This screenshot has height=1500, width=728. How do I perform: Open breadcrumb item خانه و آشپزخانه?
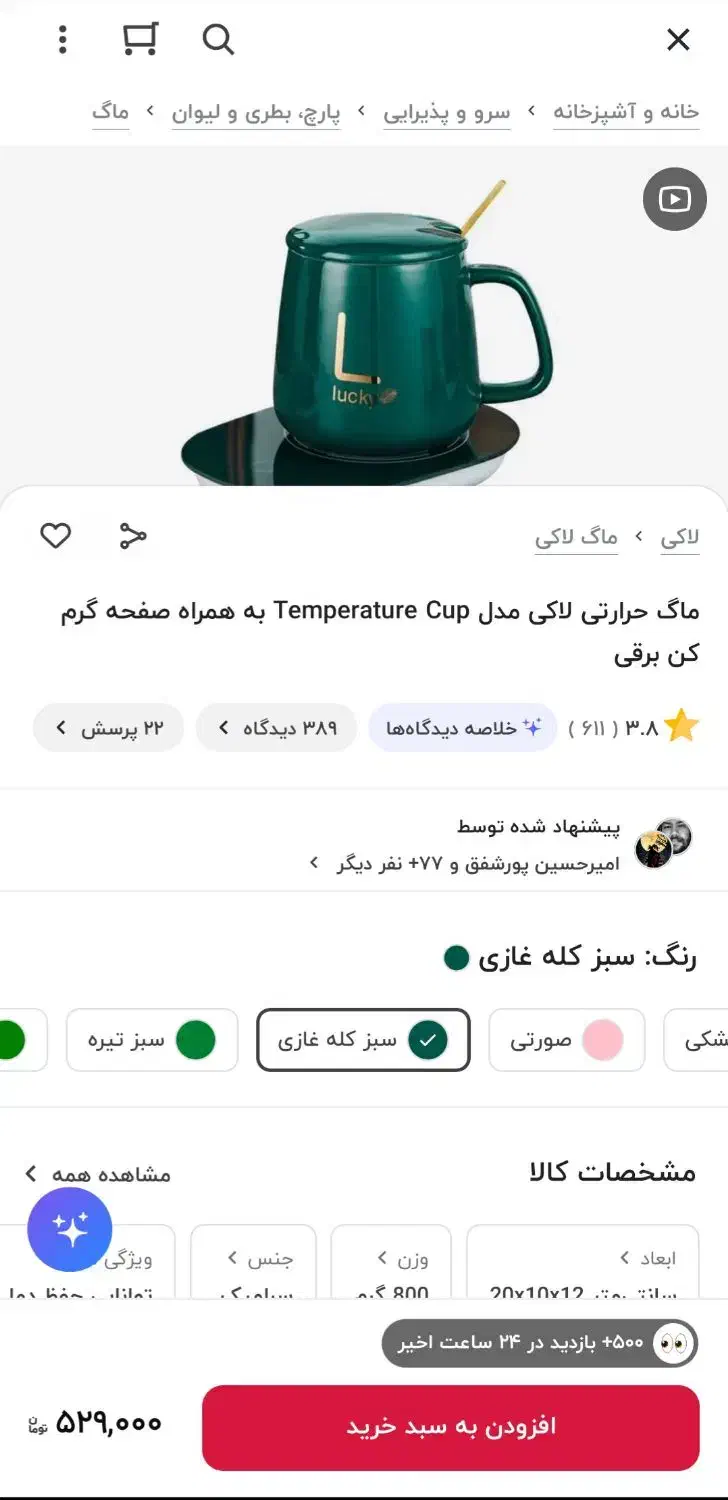(626, 112)
